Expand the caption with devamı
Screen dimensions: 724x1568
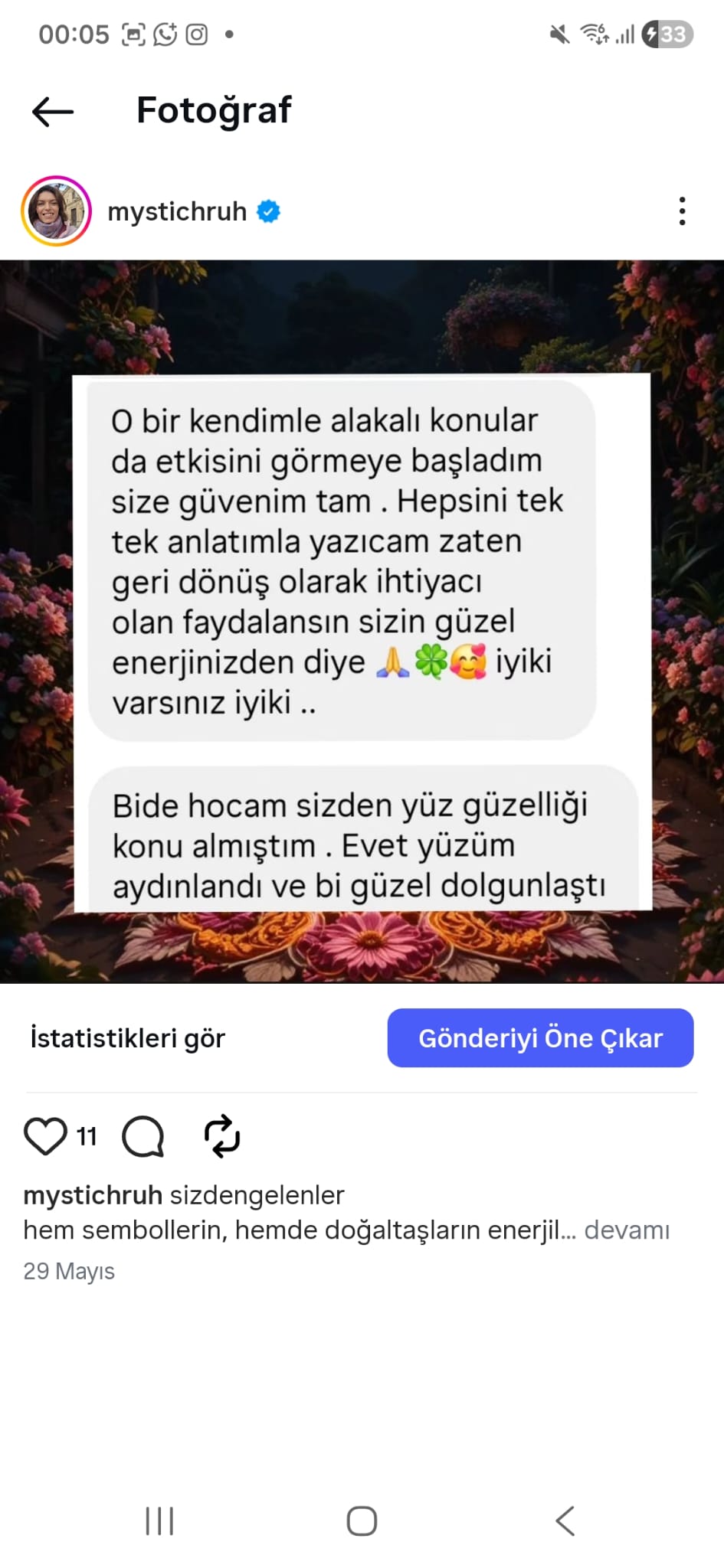pos(627,1230)
